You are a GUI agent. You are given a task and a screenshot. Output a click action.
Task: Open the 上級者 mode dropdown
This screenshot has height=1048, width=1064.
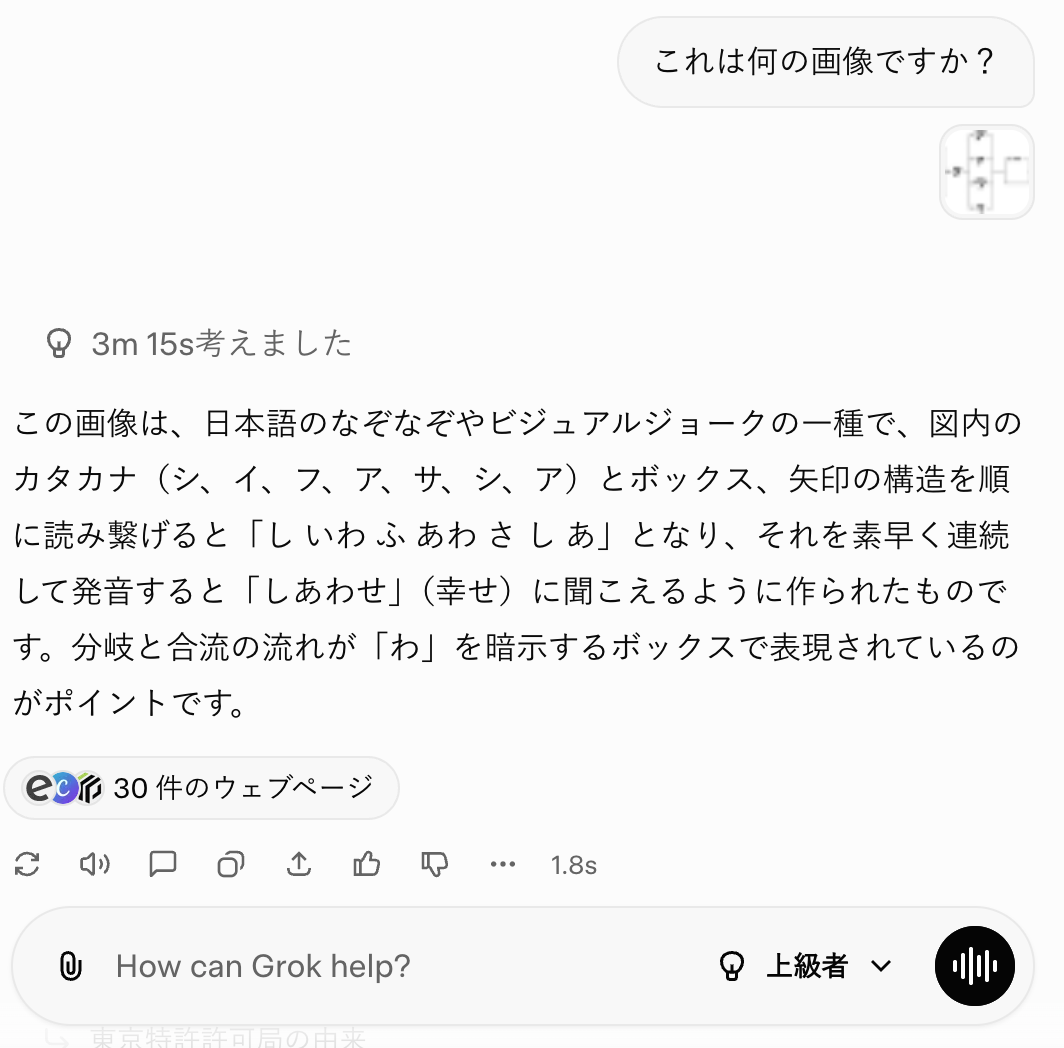tap(806, 966)
